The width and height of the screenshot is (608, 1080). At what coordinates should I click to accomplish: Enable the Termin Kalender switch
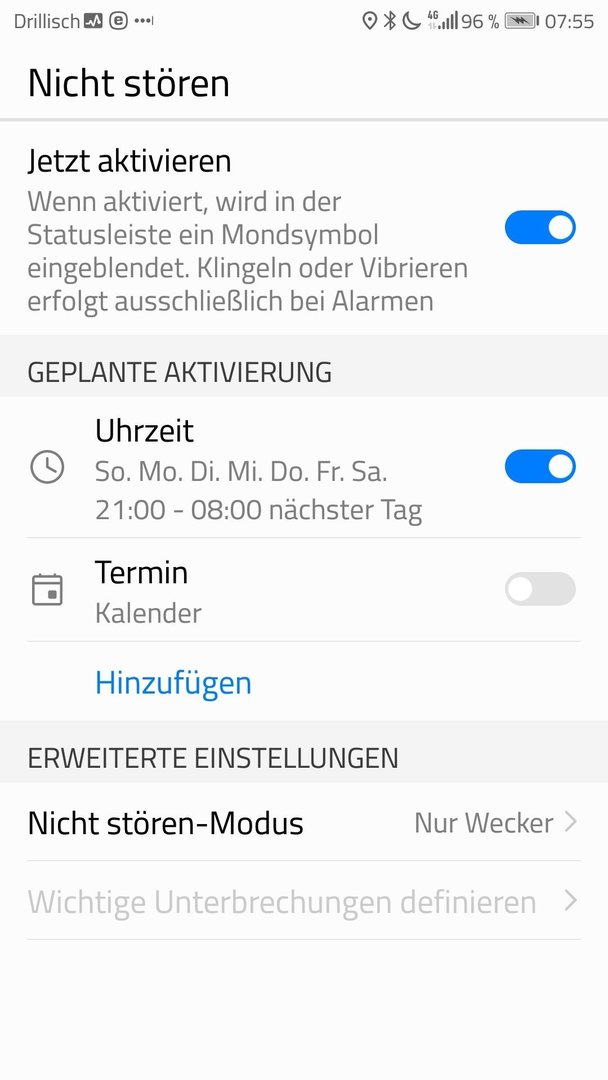[540, 589]
